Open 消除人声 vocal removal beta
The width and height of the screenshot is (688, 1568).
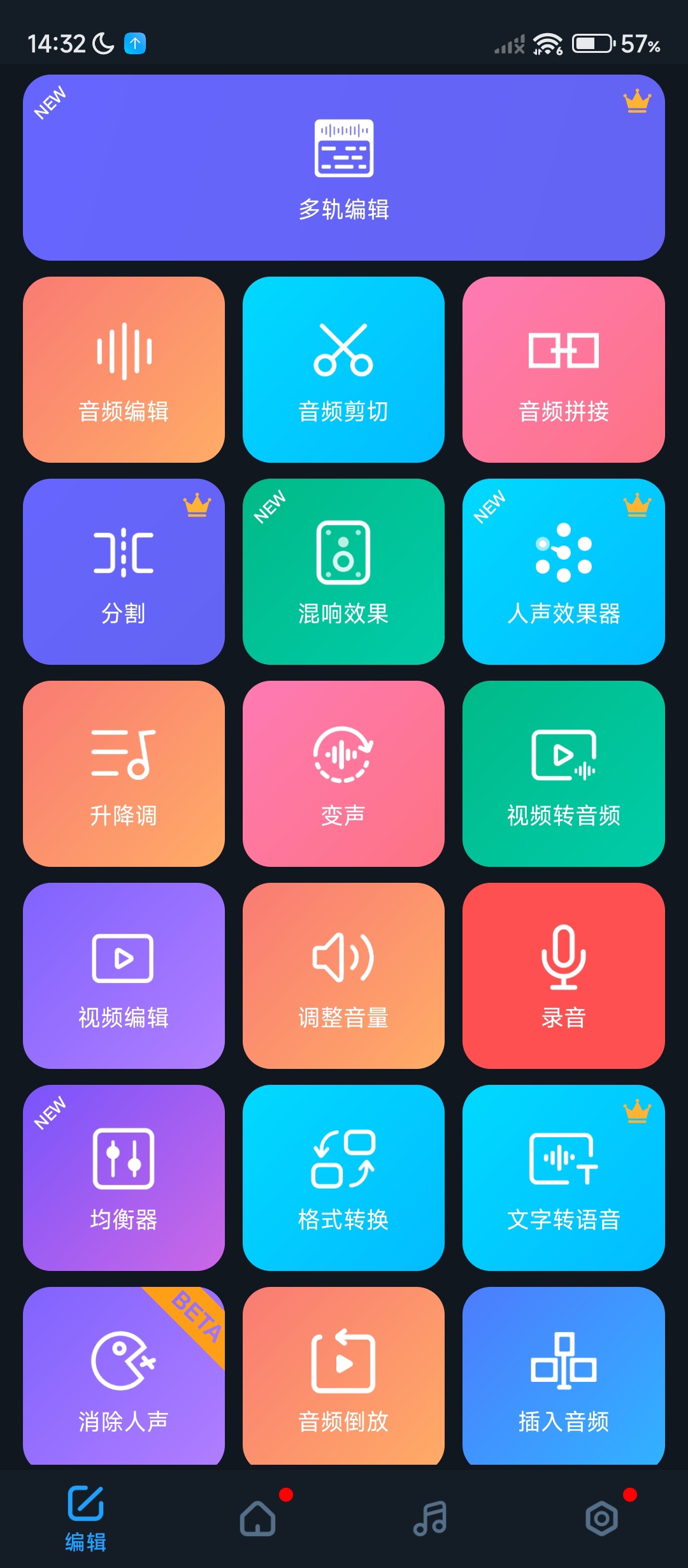[x=124, y=1377]
